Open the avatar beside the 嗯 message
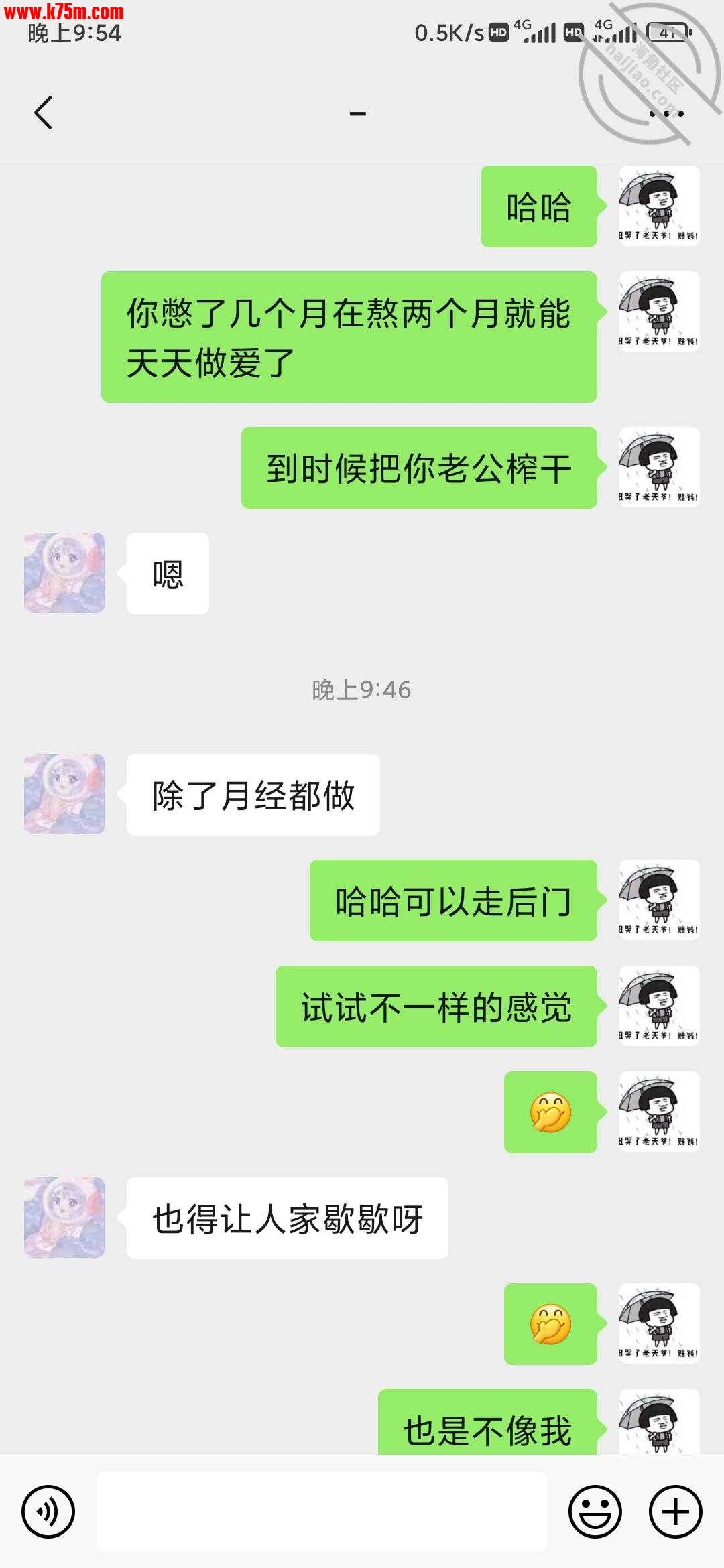 [64, 573]
